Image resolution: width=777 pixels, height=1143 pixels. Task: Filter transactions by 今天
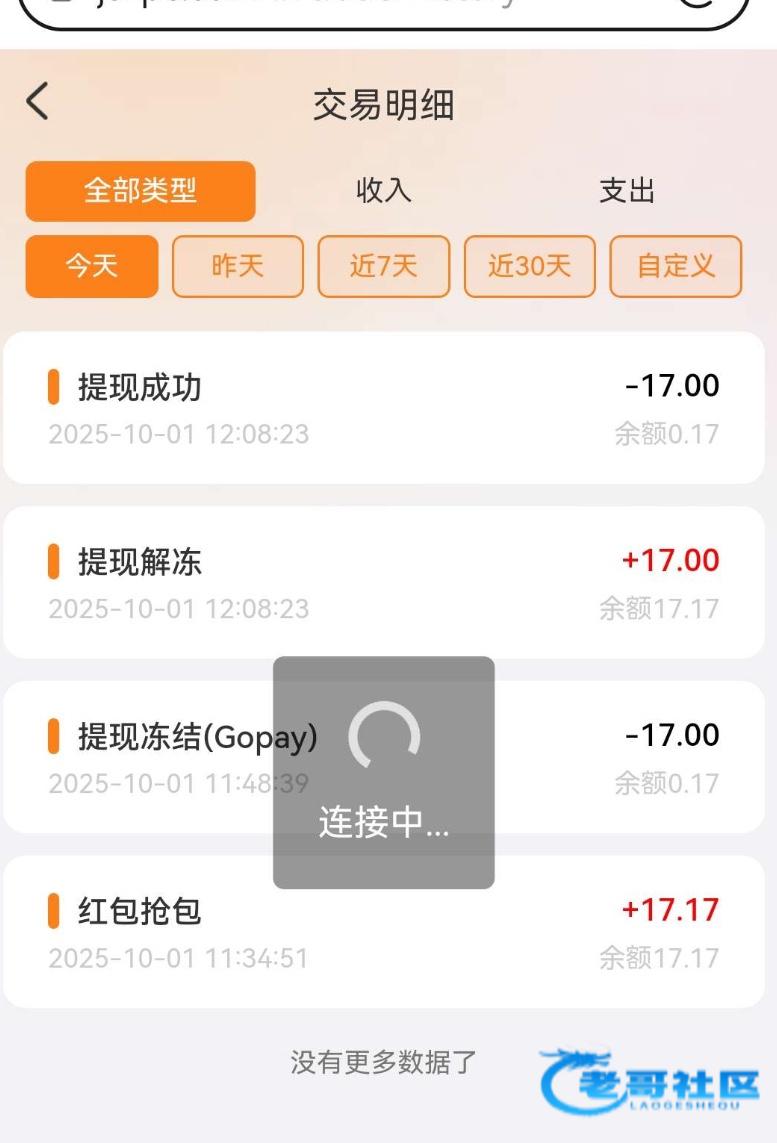pos(92,266)
